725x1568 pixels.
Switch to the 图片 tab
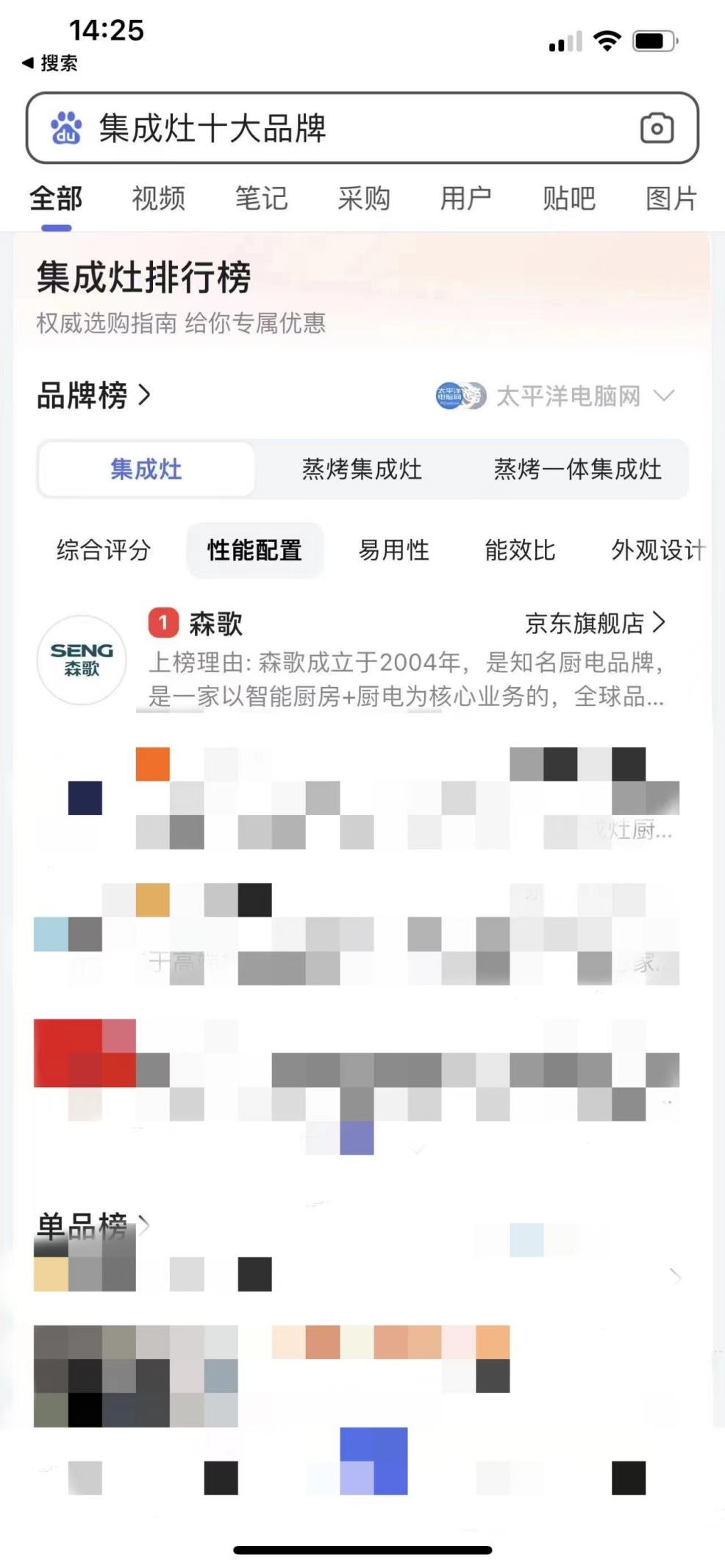coord(671,199)
